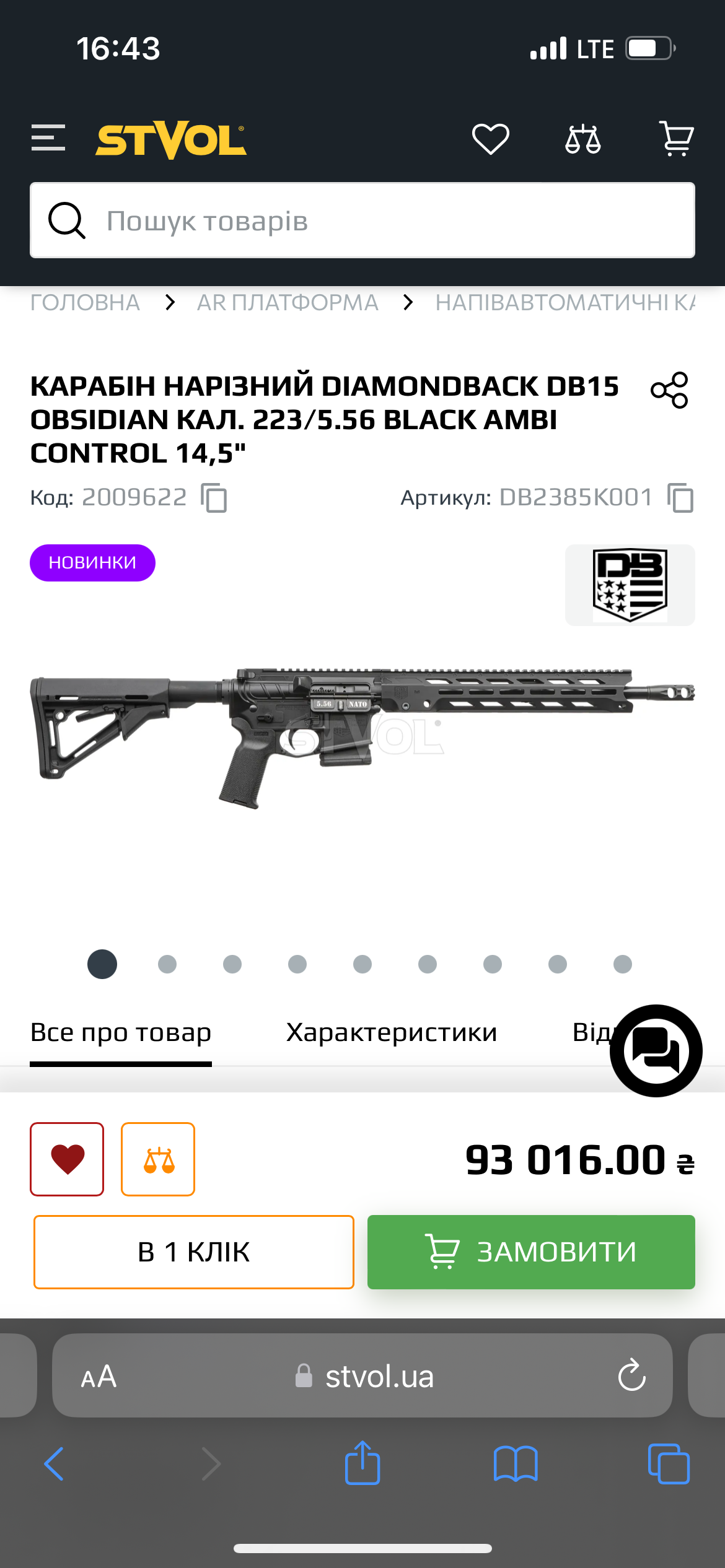The image size is (725, 1568).
Task: Go back in Safari
Action: click(55, 1464)
